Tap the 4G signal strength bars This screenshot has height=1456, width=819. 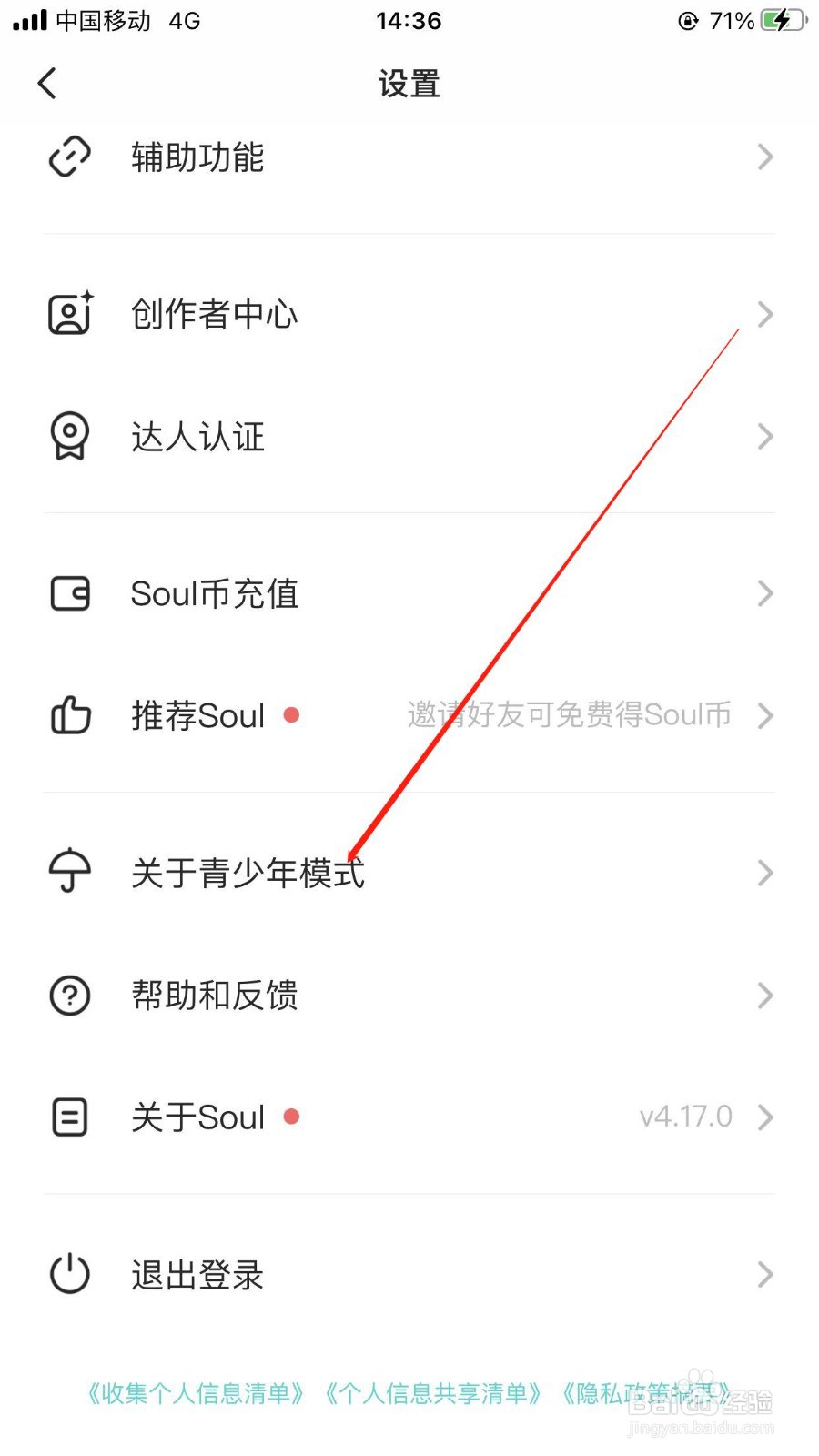30,18
